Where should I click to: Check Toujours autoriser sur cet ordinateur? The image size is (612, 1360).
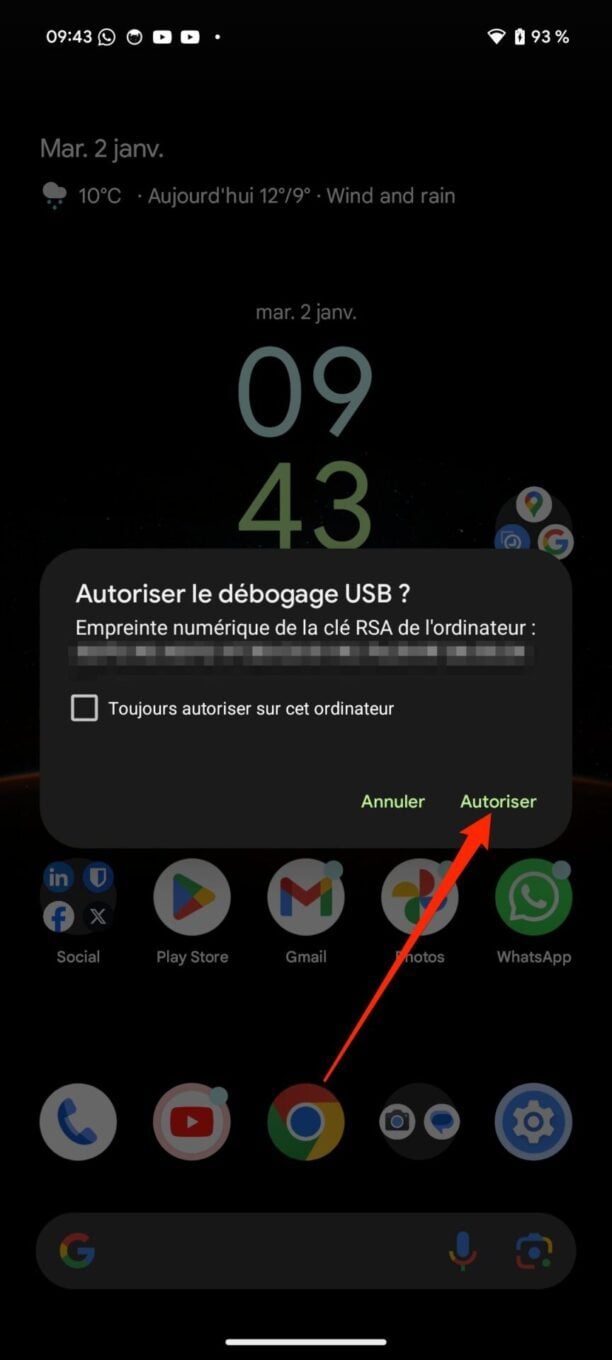85,708
